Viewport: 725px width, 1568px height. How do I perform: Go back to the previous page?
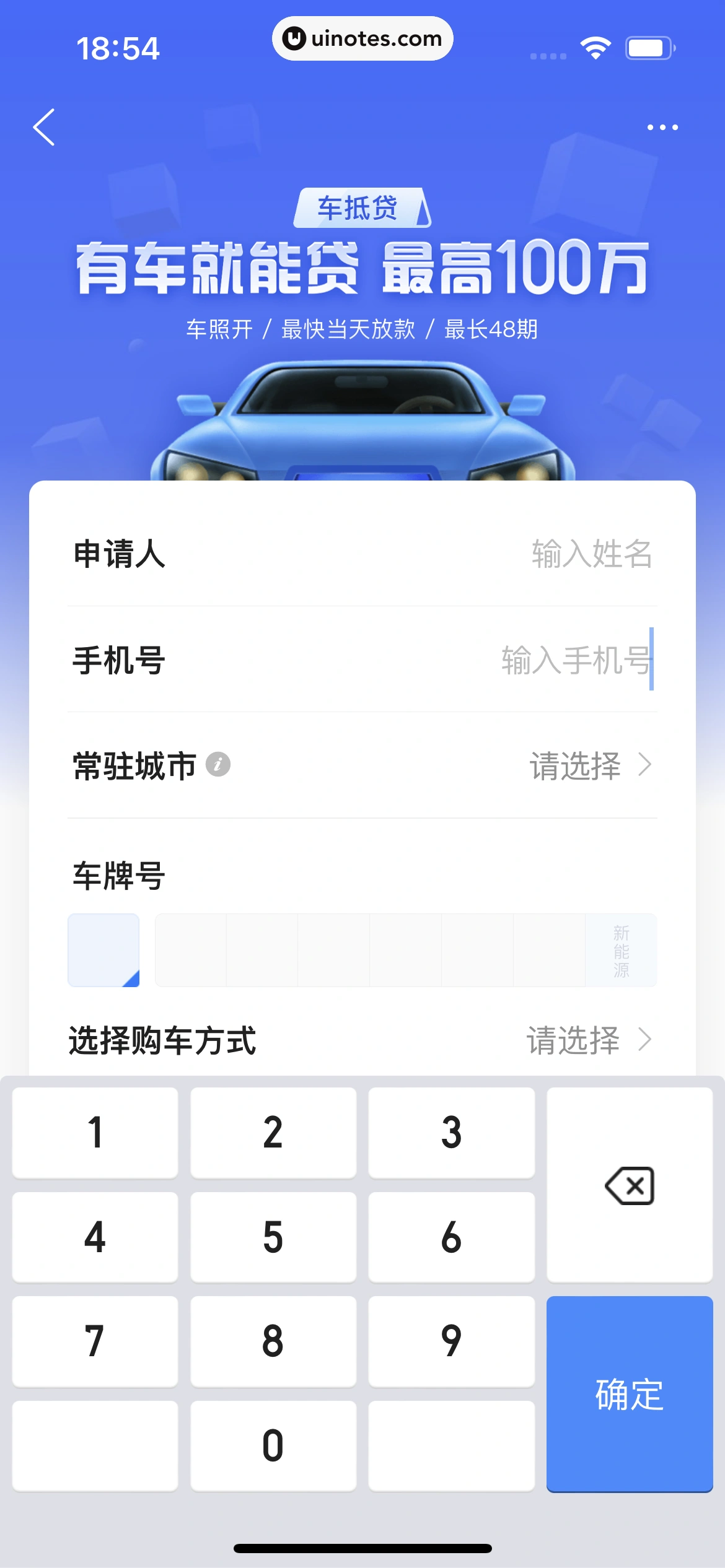coord(44,127)
